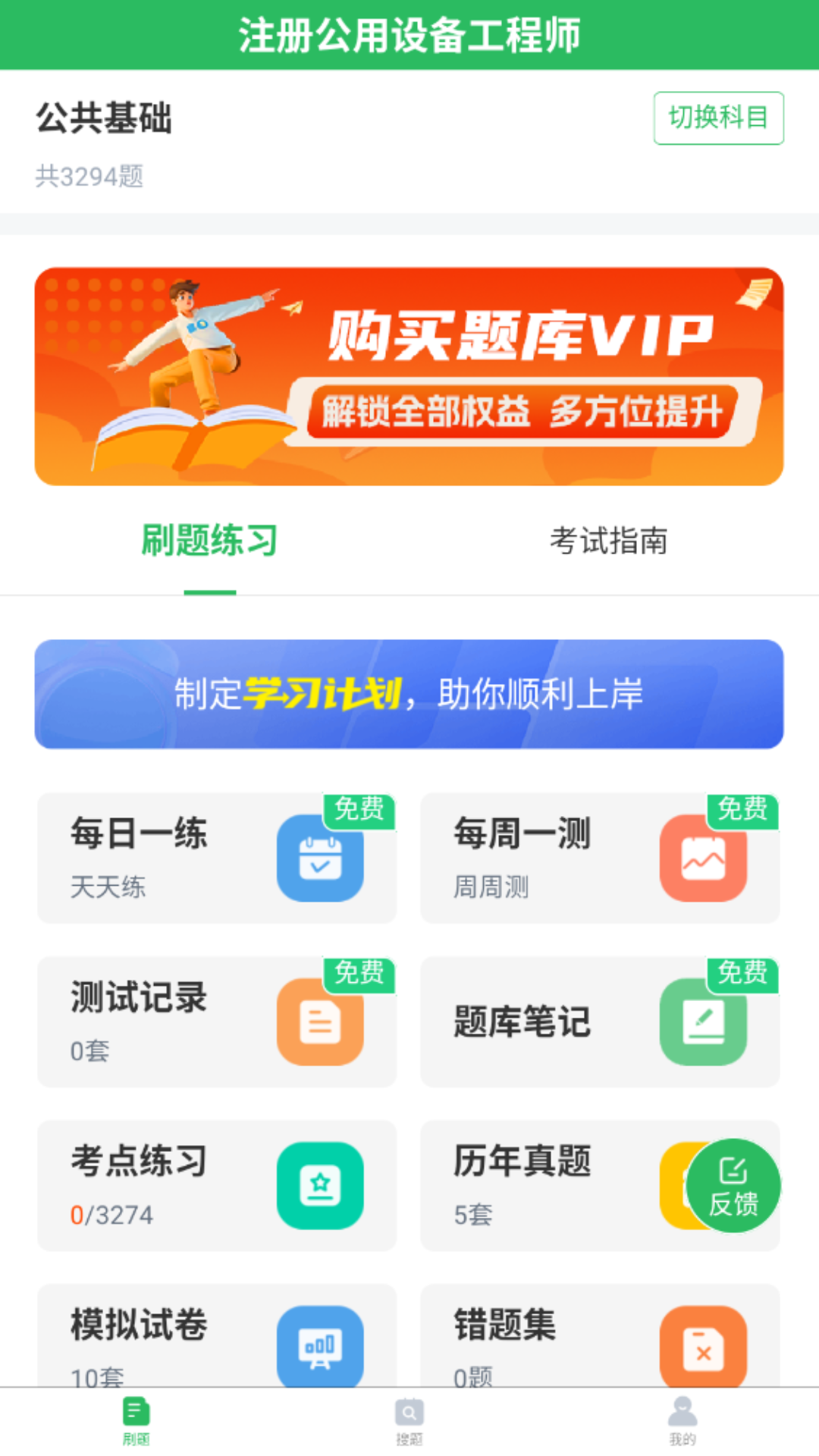Image resolution: width=819 pixels, height=1456 pixels.
Task: Open the 制定学习计划 banner
Action: pos(409,694)
